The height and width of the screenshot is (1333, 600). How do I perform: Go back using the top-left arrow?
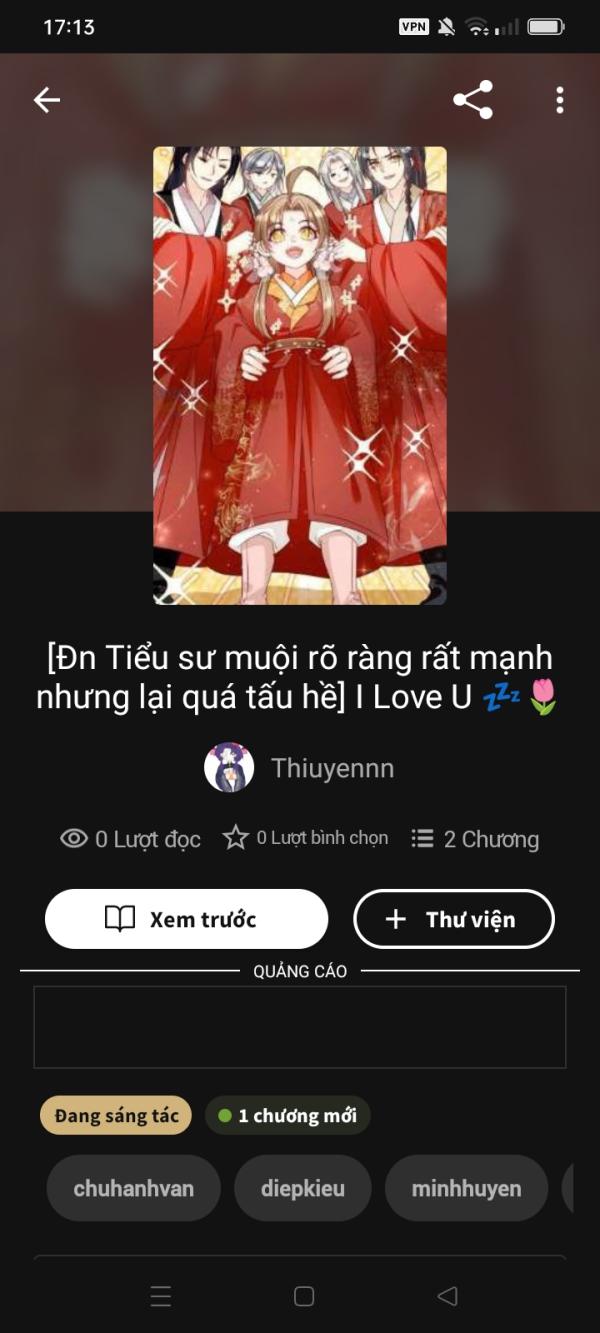click(47, 100)
